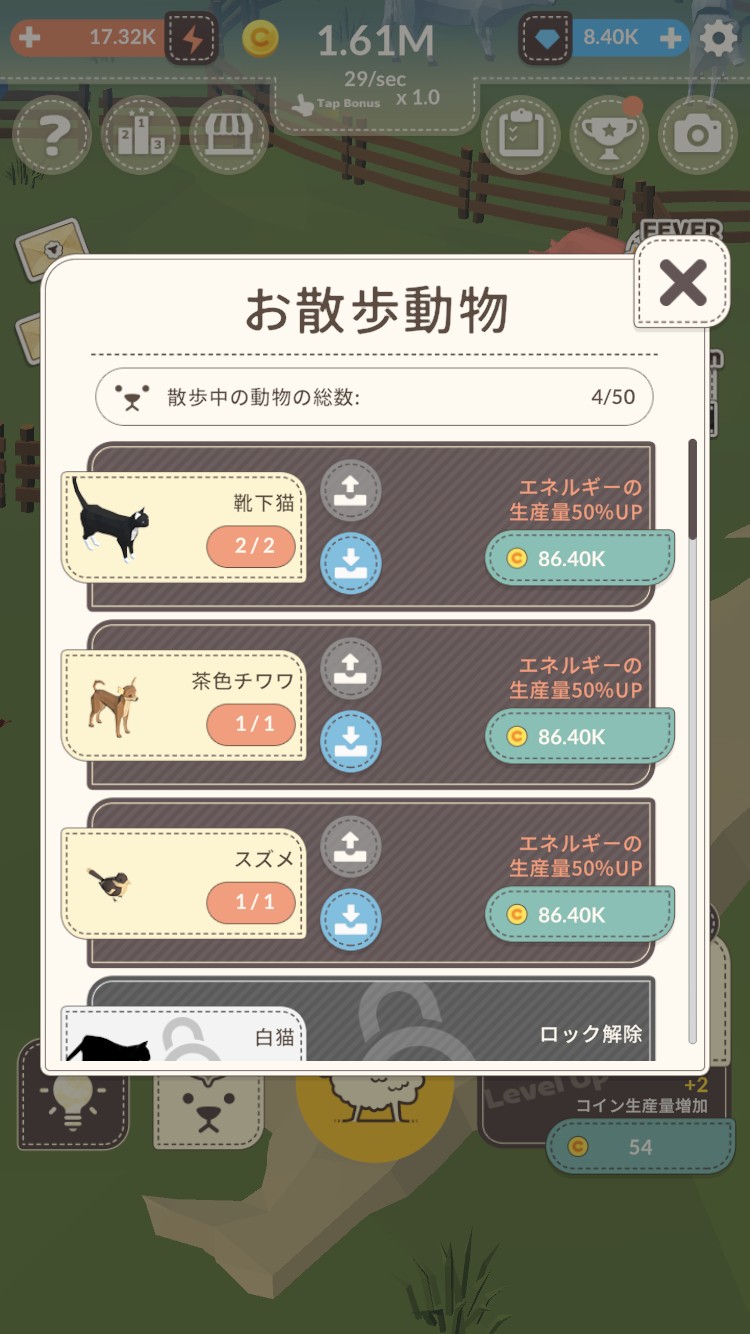Tap the blue download button for 茶色チワワ
Image resolution: width=750 pixels, height=1334 pixels.
coord(351,742)
